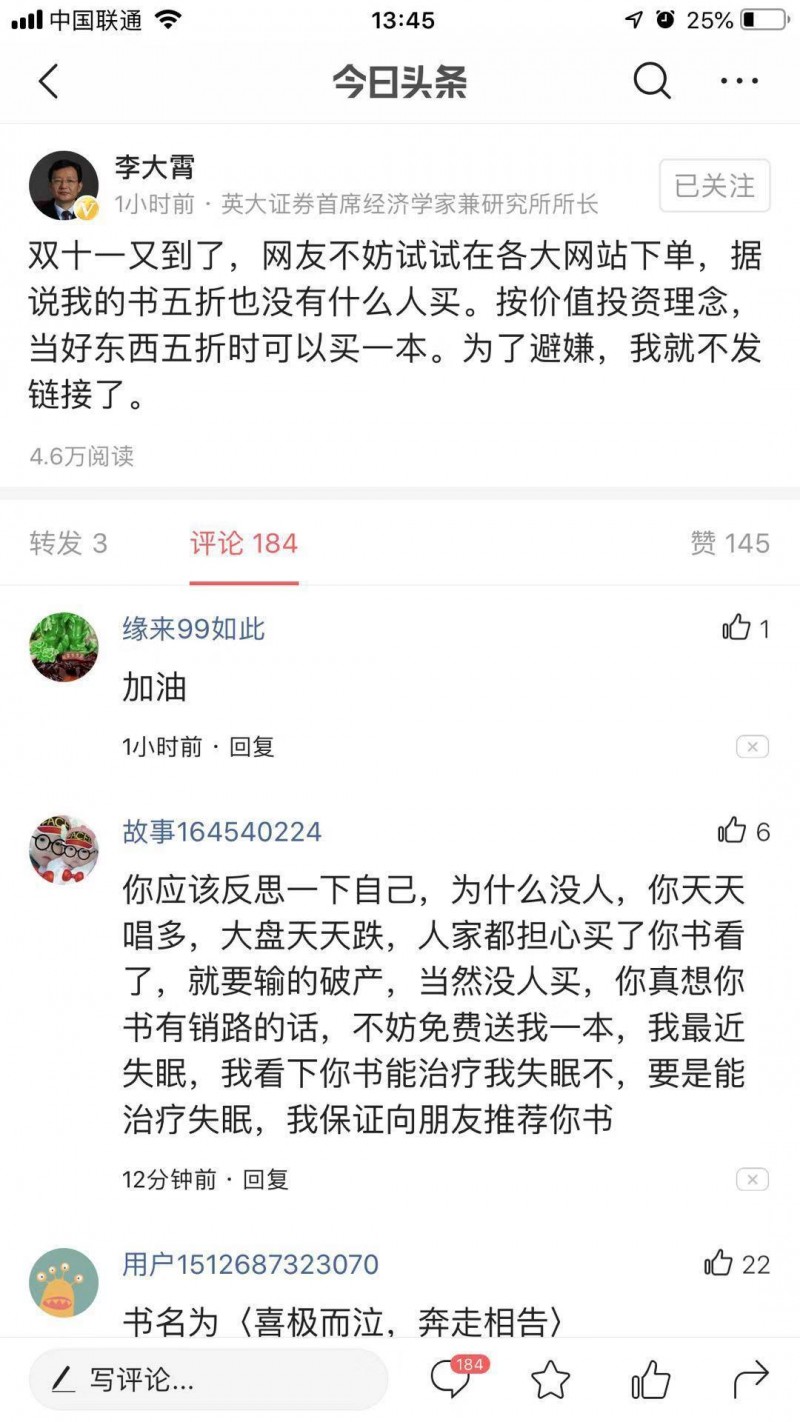Open 缘来99如此's profile name link

click(x=193, y=628)
